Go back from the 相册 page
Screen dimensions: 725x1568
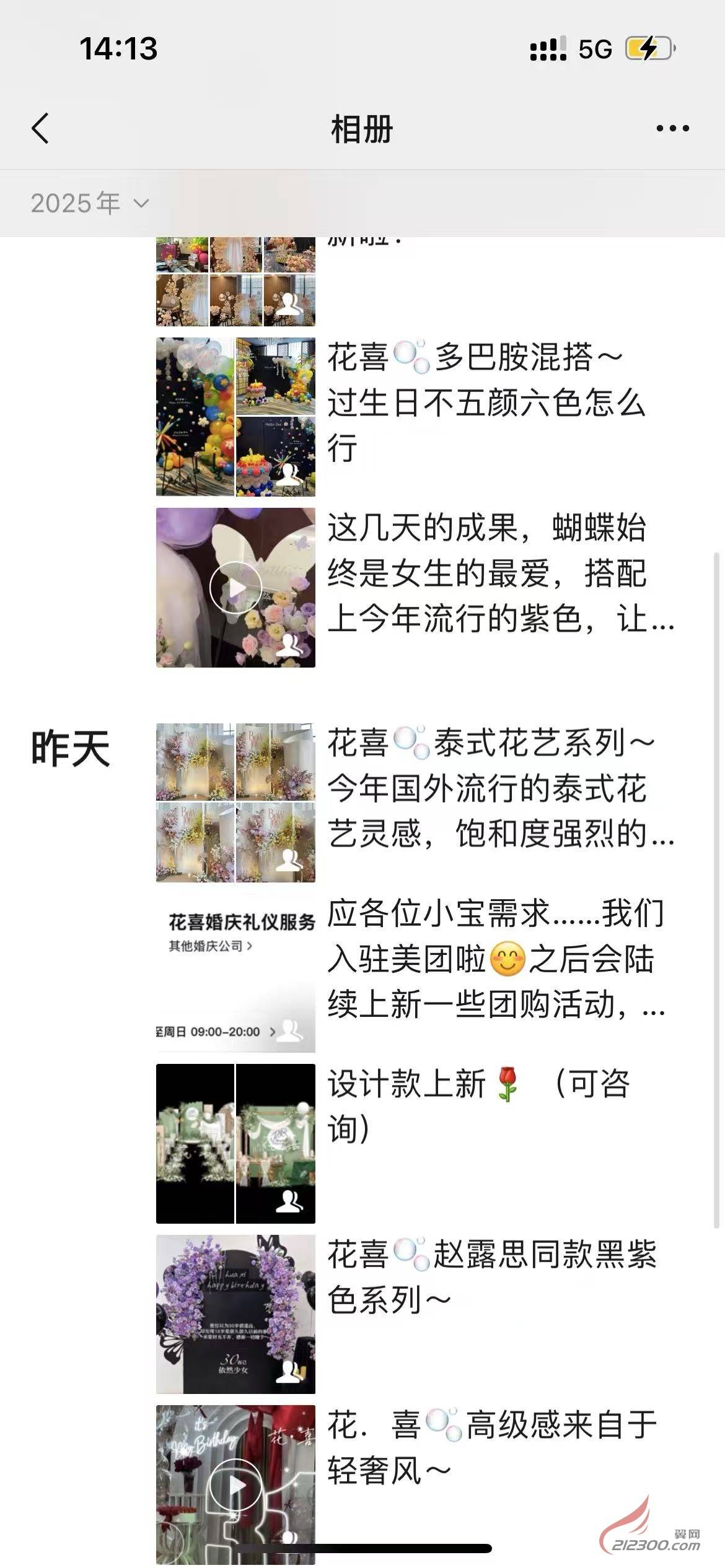pyautogui.click(x=41, y=129)
